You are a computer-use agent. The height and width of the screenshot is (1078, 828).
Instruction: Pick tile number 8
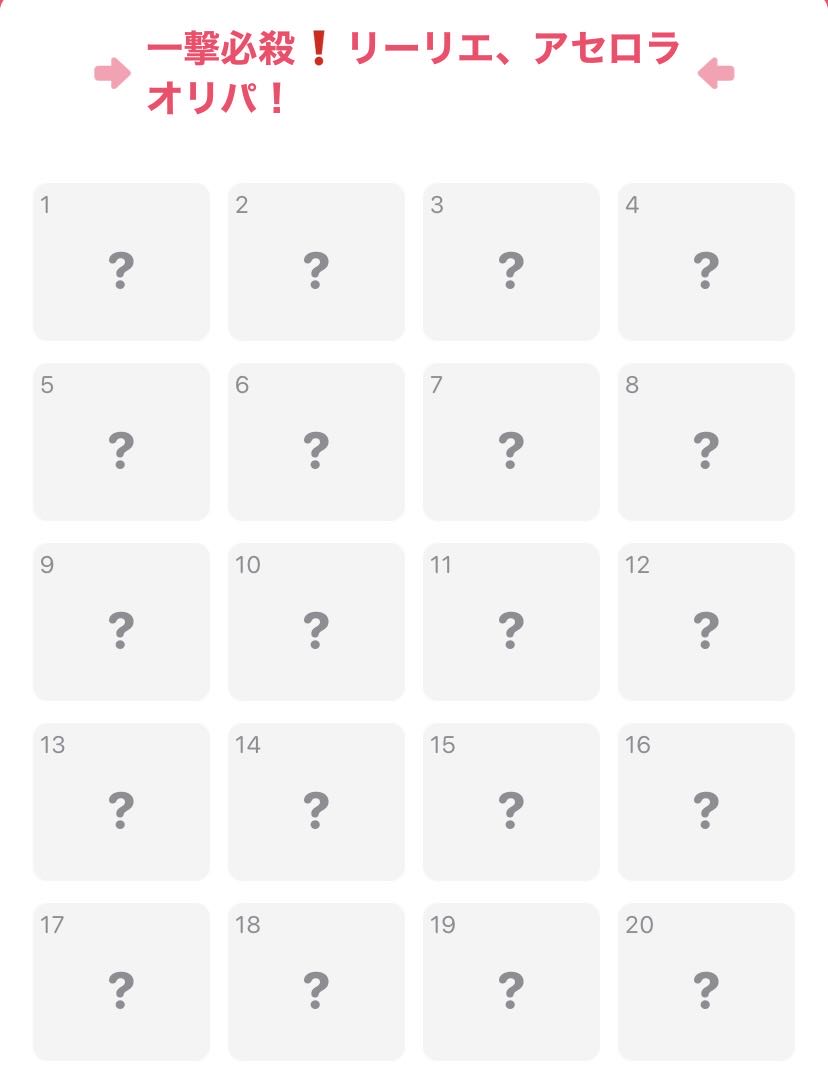click(x=706, y=442)
